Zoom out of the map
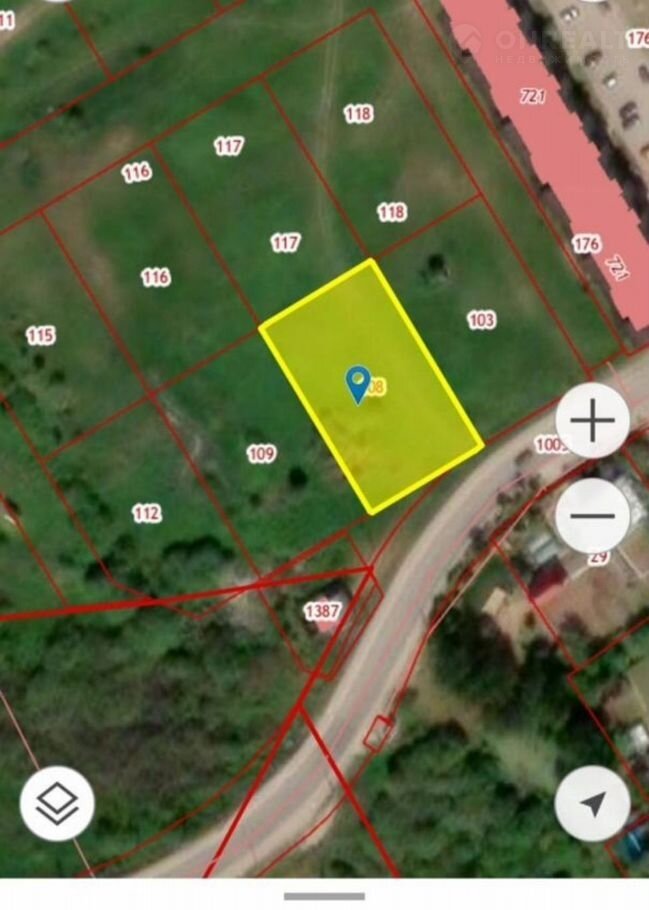The height and width of the screenshot is (910, 649). [x=593, y=515]
